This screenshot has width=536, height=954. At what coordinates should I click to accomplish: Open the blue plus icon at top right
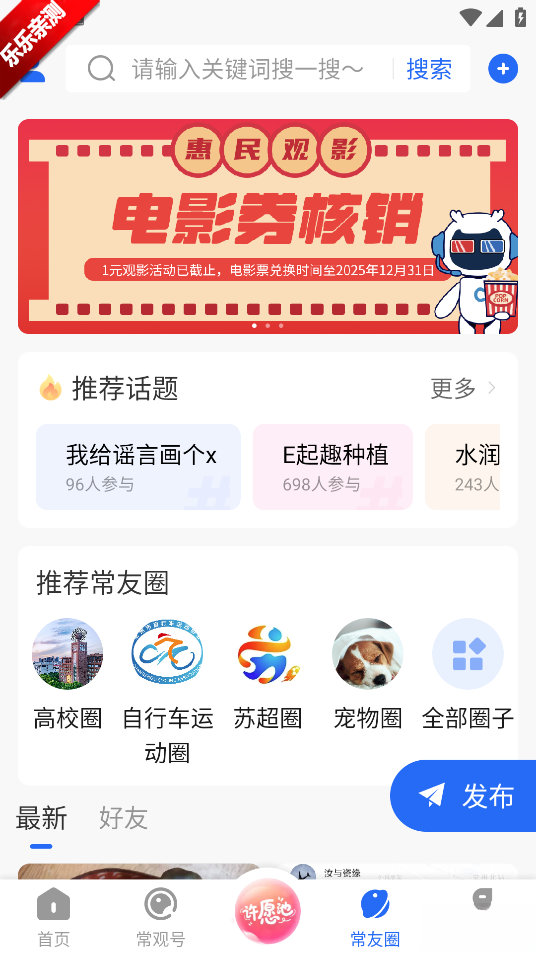click(x=503, y=69)
